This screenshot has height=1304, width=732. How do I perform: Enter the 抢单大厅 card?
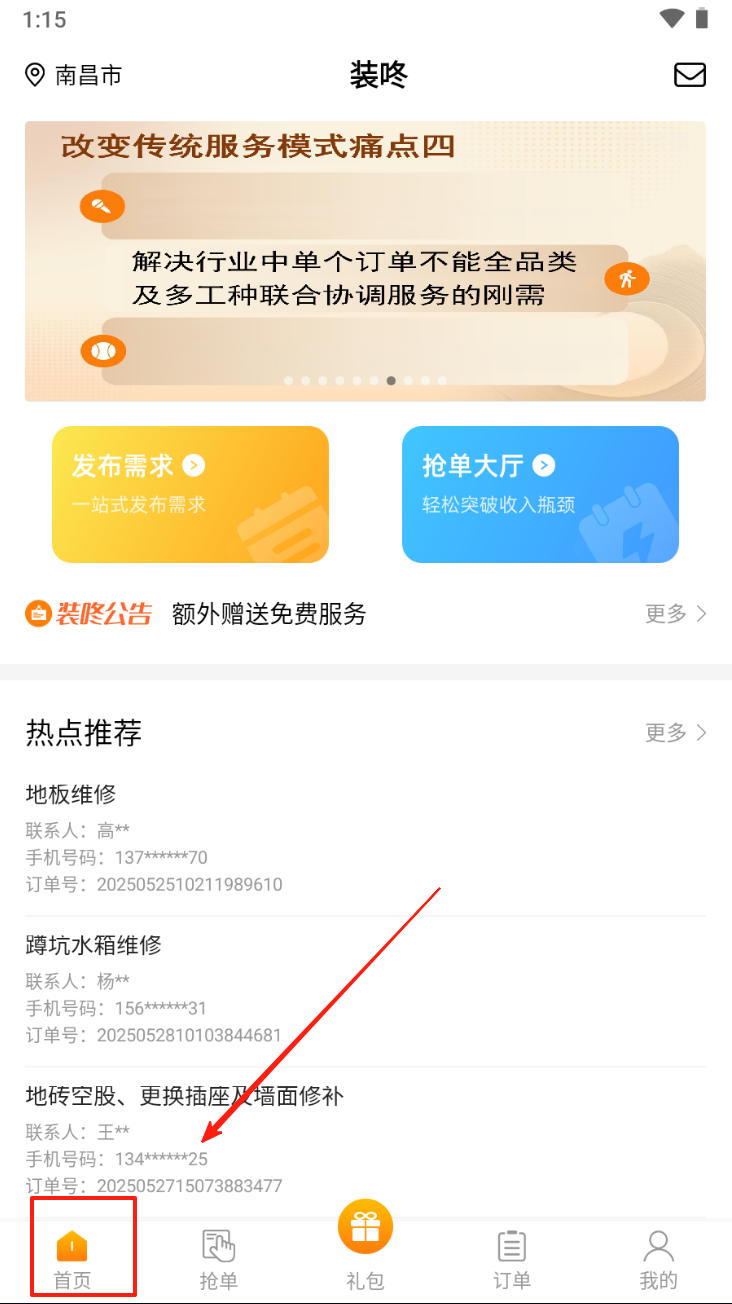(x=540, y=494)
